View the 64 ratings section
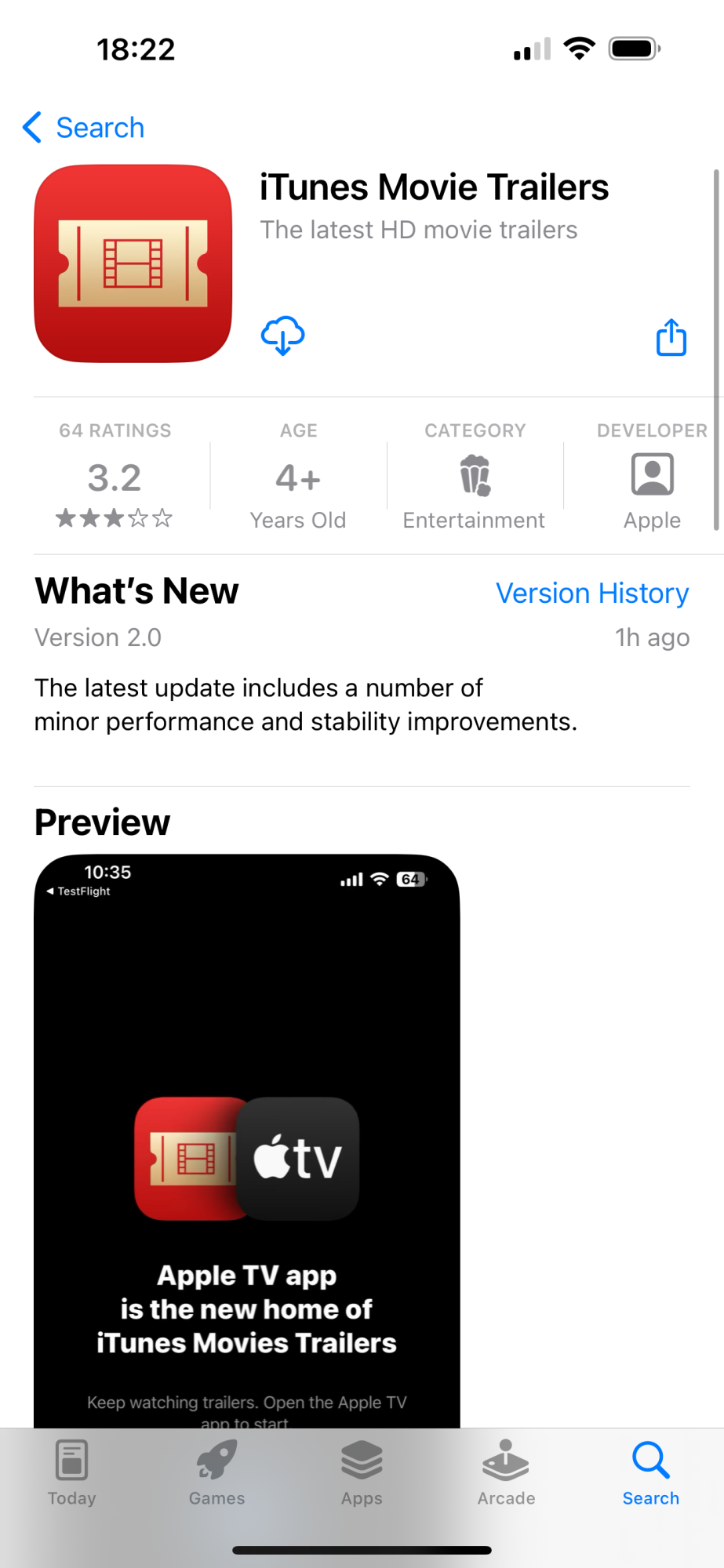The width and height of the screenshot is (724, 1568). coord(115,476)
